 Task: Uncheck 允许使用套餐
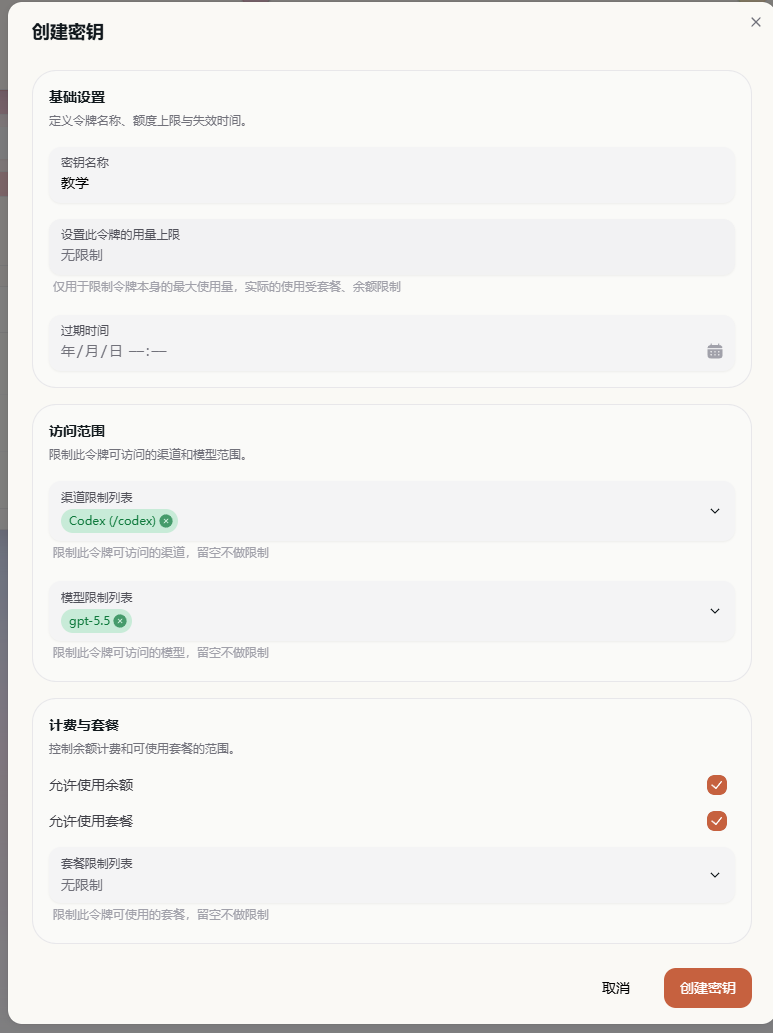[716, 821]
